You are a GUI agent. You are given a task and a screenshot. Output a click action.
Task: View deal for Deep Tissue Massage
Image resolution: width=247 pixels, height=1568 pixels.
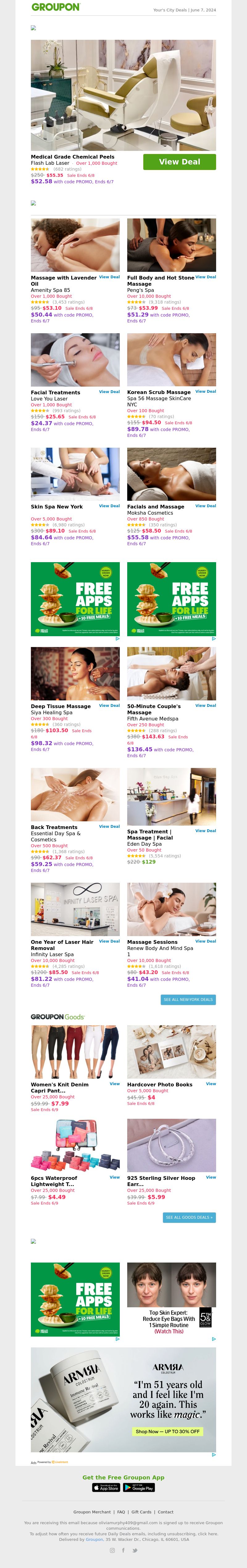point(109,706)
